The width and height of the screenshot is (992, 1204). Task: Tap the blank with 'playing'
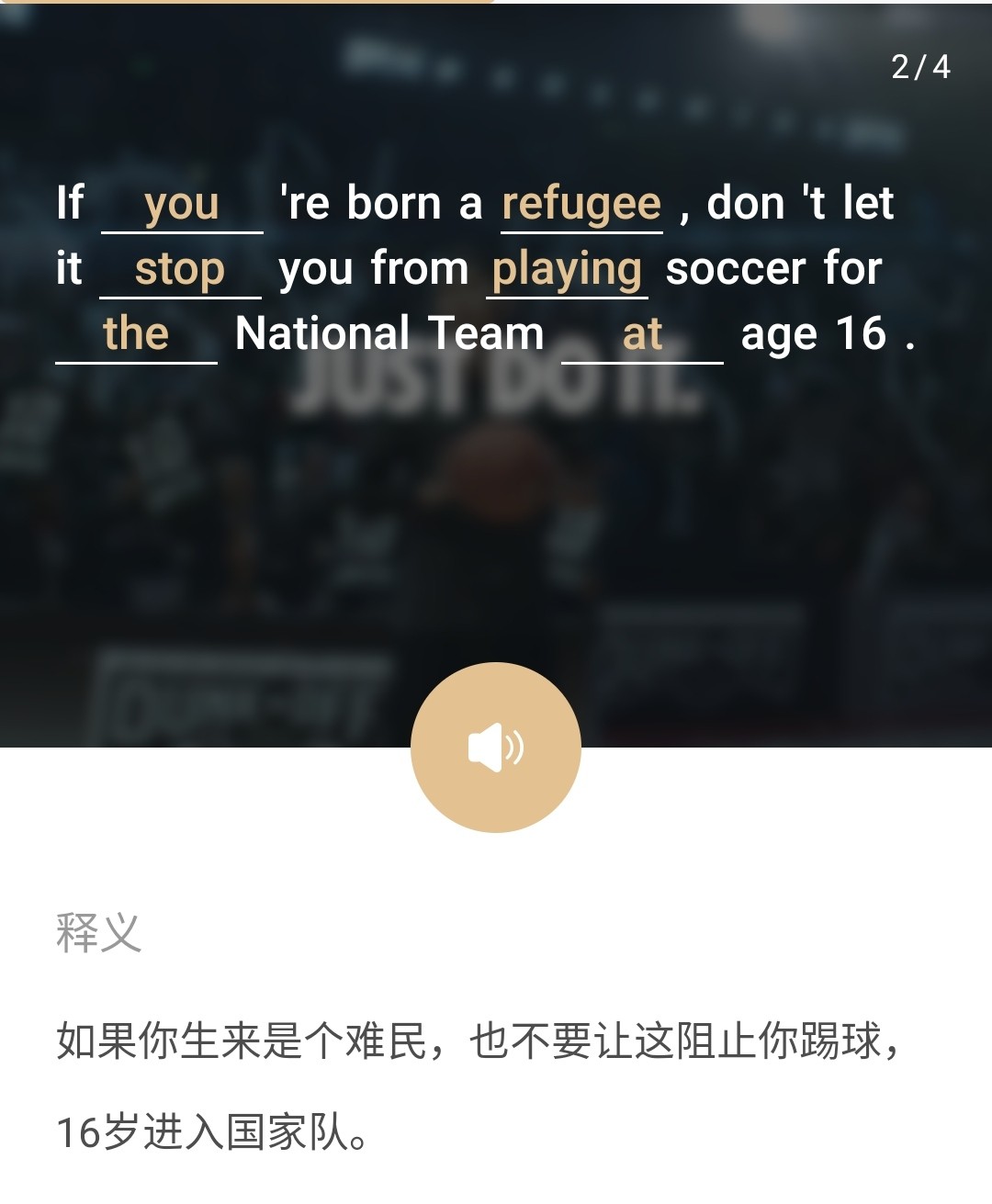coord(567,270)
